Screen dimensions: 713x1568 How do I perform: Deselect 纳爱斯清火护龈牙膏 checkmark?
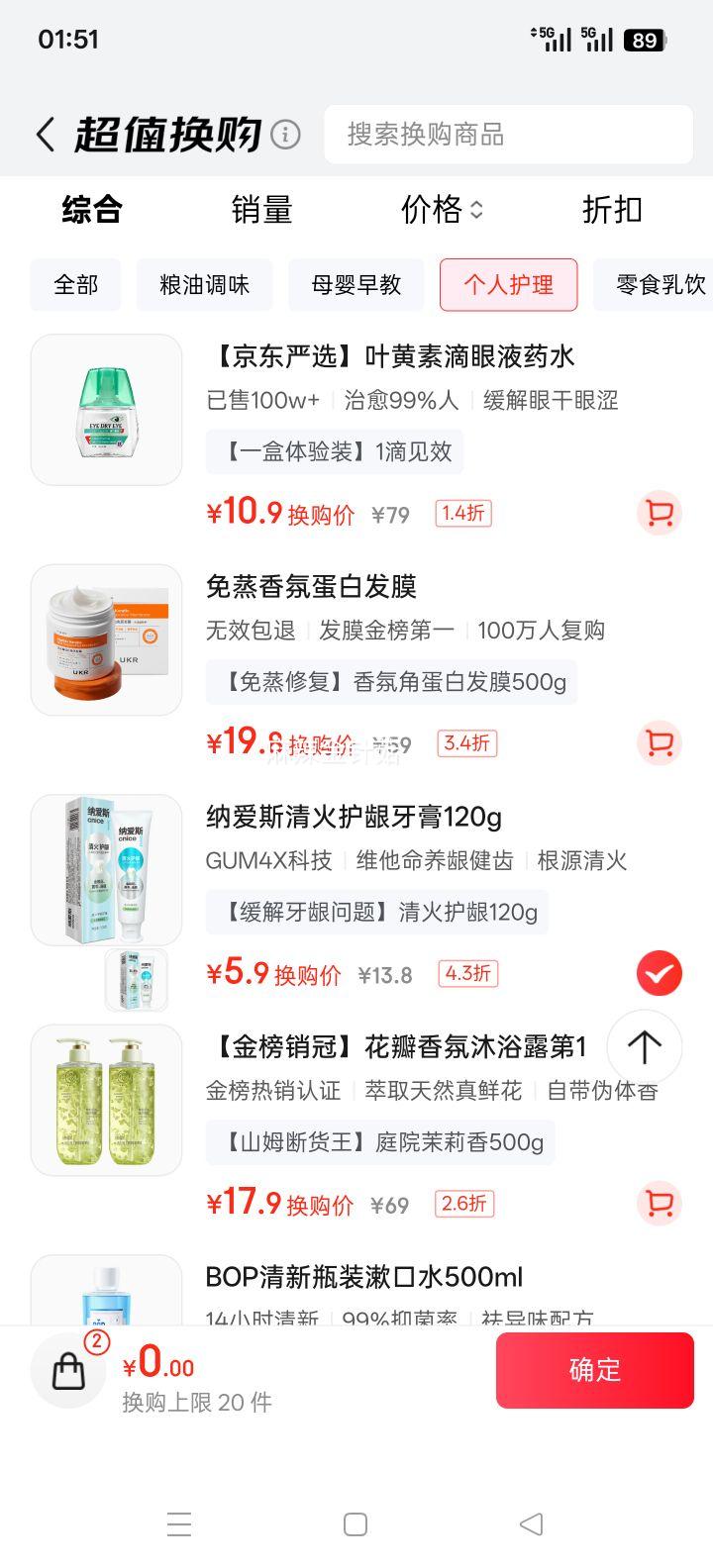pyautogui.click(x=659, y=974)
